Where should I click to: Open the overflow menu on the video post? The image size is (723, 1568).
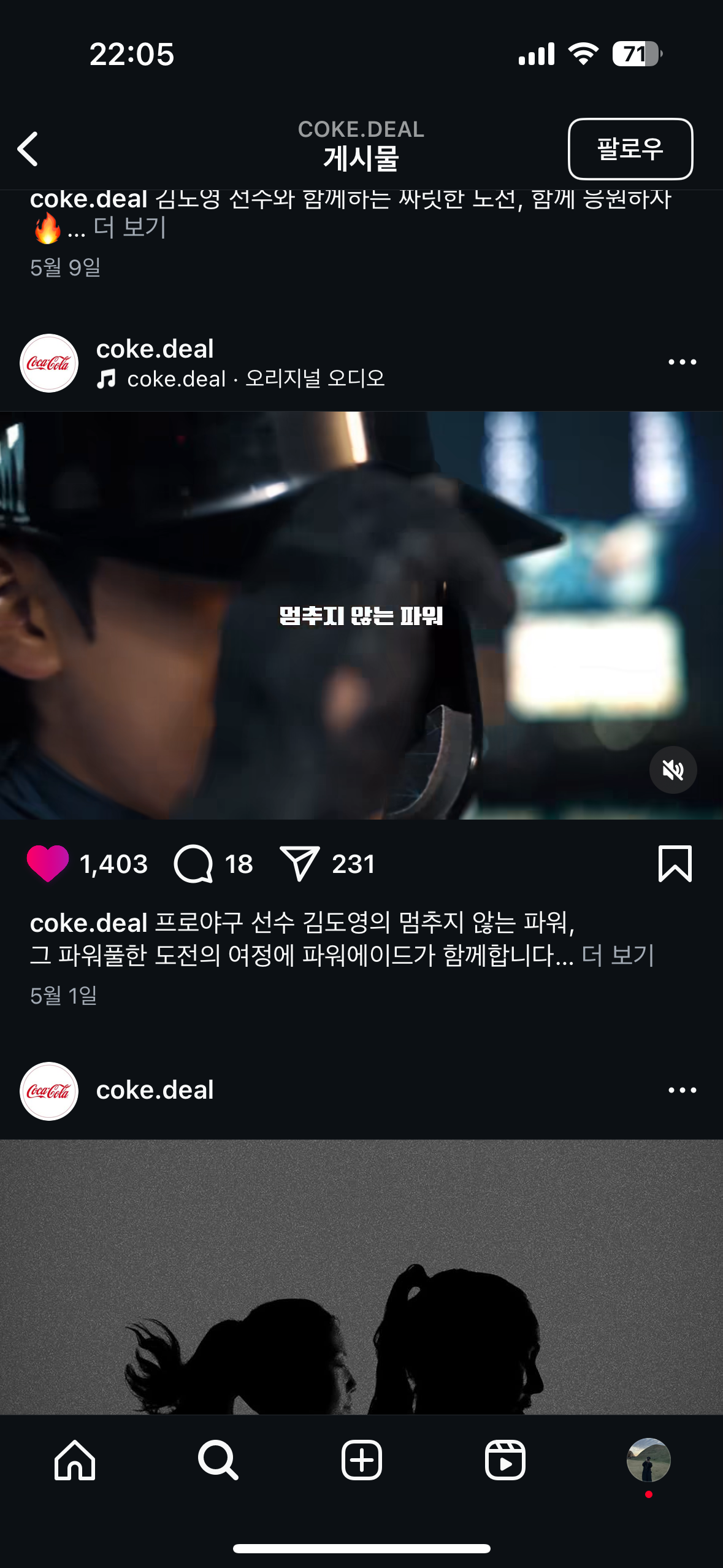click(682, 362)
